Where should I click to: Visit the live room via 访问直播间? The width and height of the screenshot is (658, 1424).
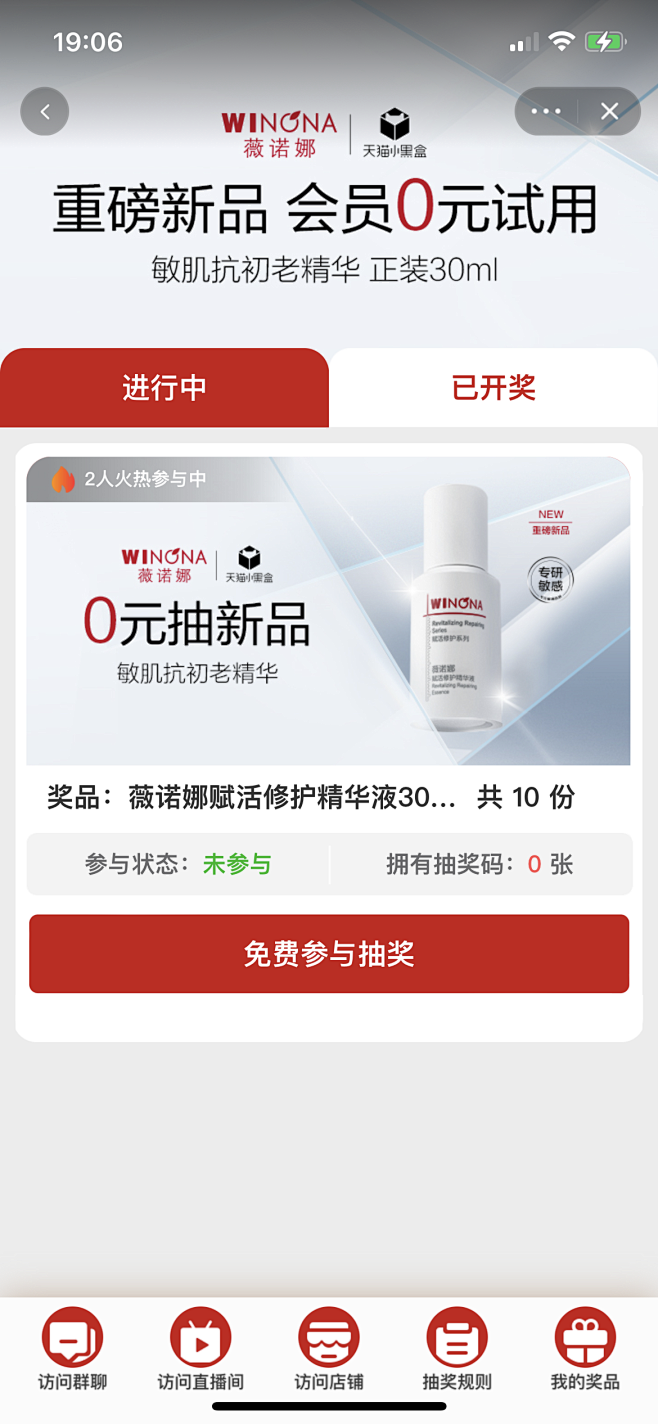click(x=200, y=1350)
